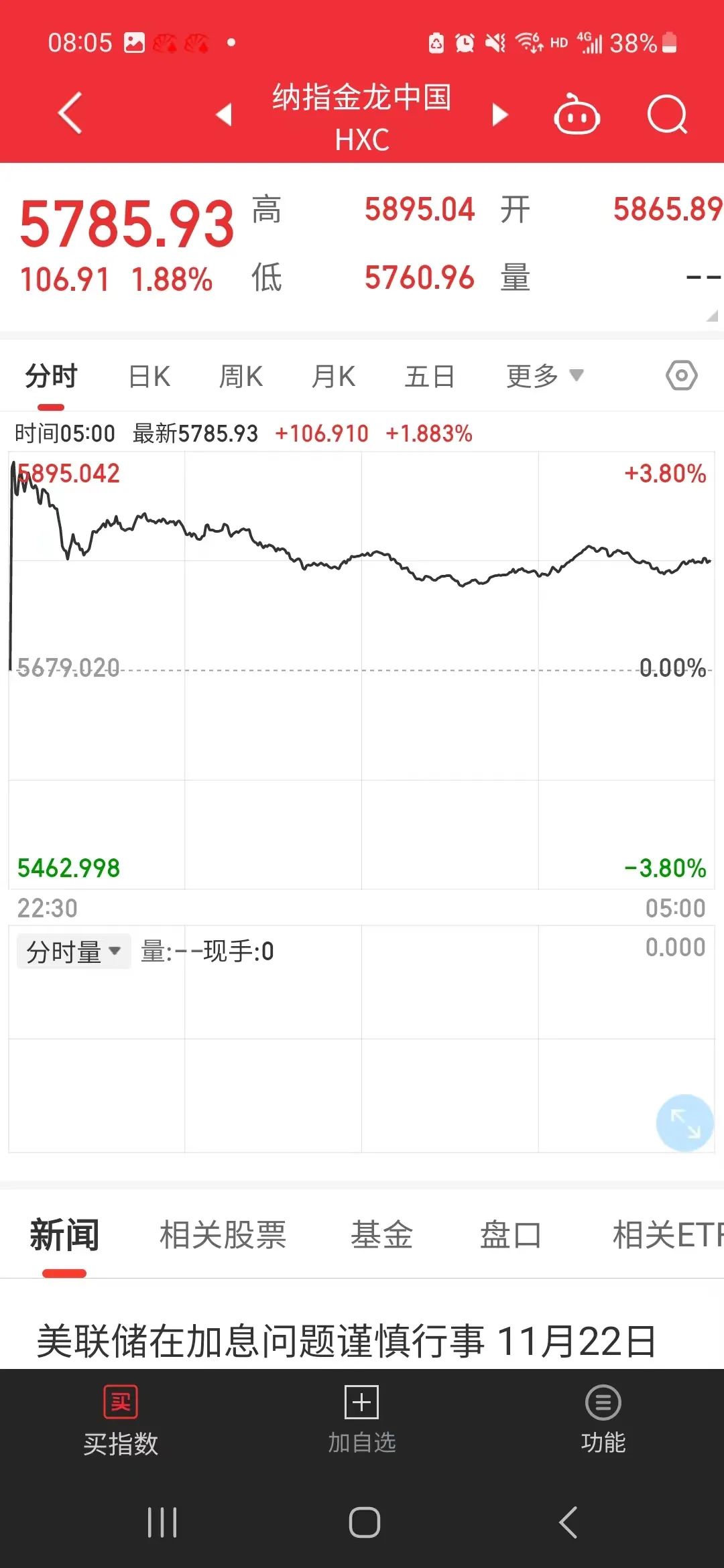Select the 日K chart tab
Viewport: 724px width, 1568px height.
tap(149, 377)
